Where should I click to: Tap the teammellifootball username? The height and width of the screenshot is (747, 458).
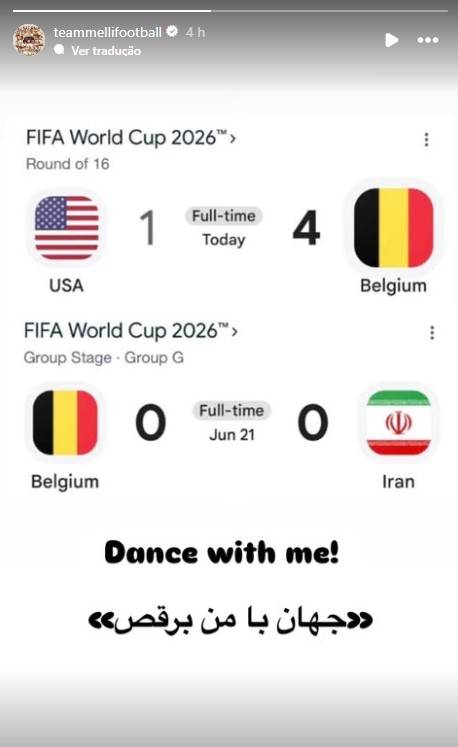pyautogui.click(x=108, y=32)
